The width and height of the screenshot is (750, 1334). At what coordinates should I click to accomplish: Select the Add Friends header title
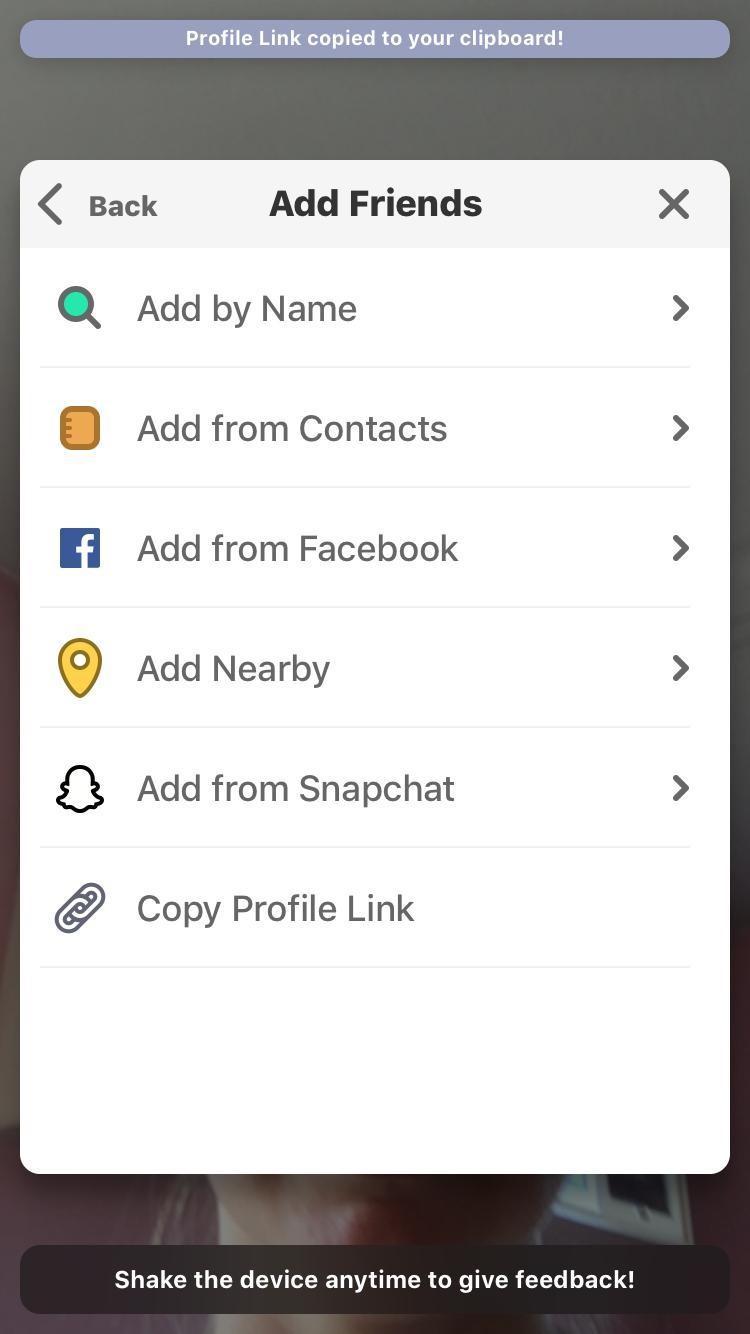tap(375, 203)
